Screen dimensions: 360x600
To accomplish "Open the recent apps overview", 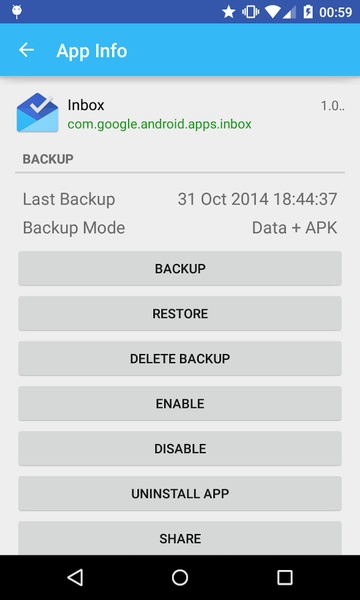I will pos(285,577).
